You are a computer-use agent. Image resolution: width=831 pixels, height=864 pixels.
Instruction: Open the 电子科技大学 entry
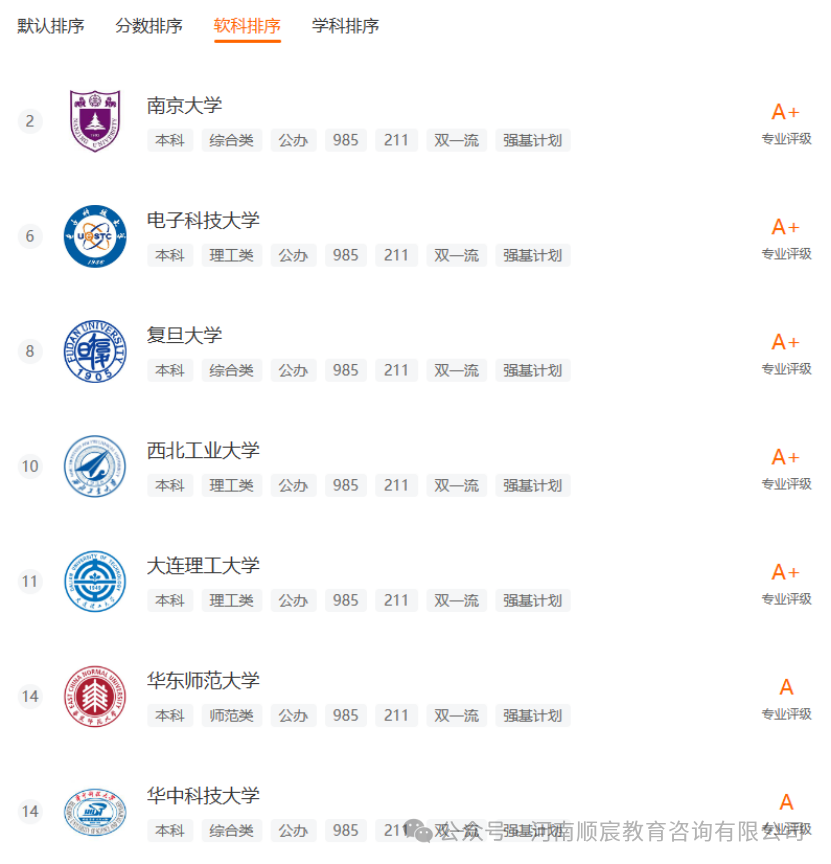[x=203, y=221]
